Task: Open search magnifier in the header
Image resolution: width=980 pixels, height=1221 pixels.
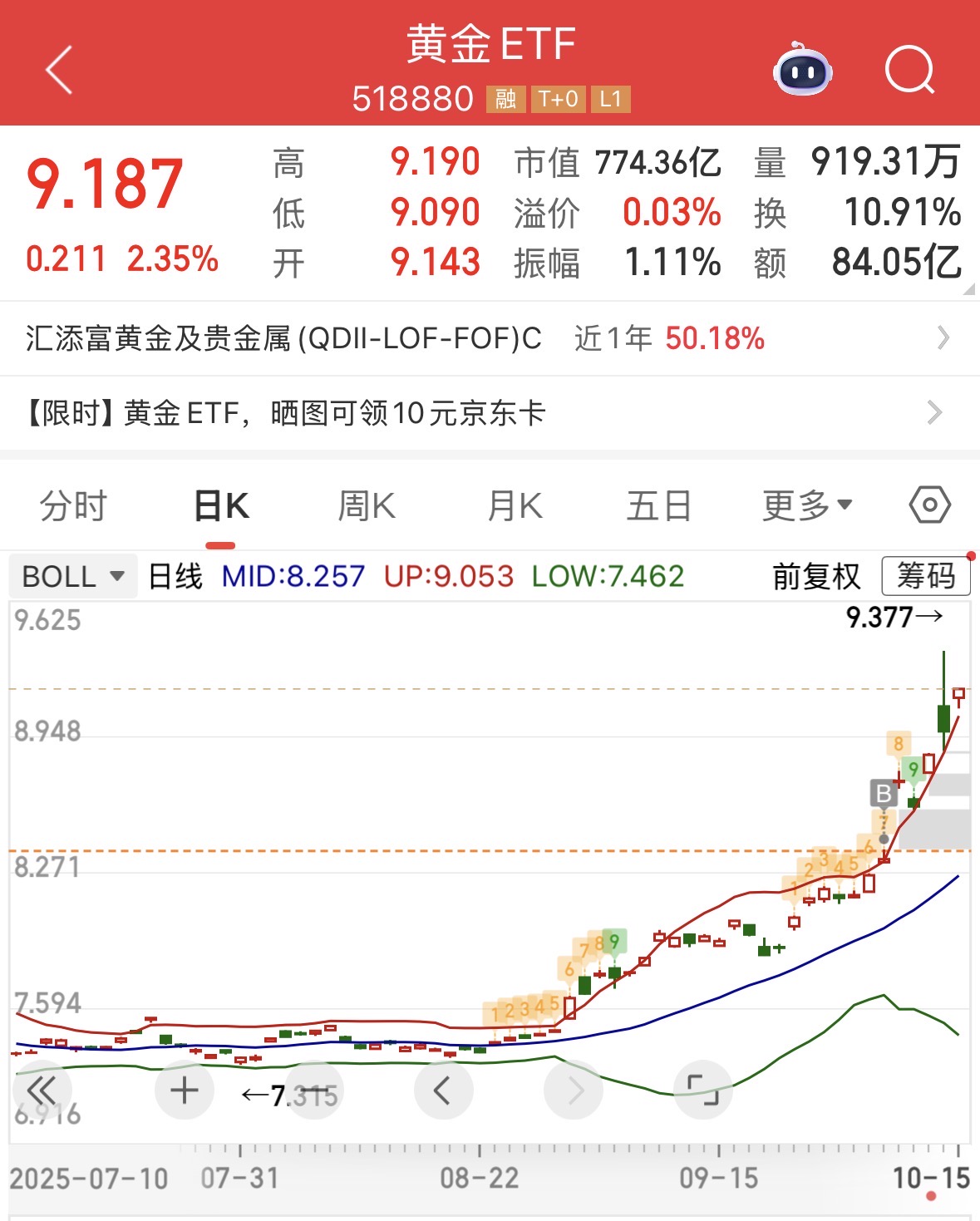Action: 909,70
